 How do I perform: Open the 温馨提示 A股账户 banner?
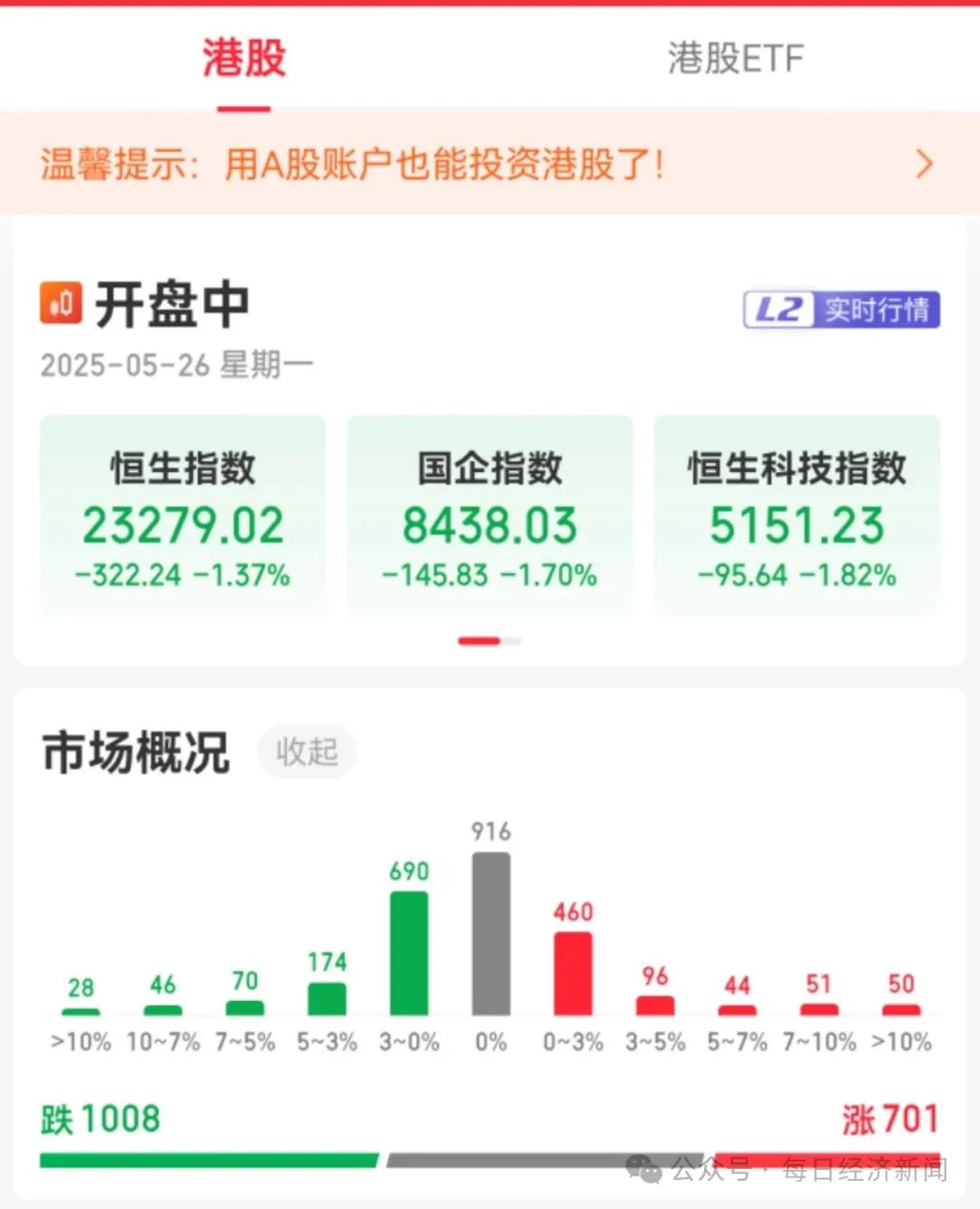(490, 164)
